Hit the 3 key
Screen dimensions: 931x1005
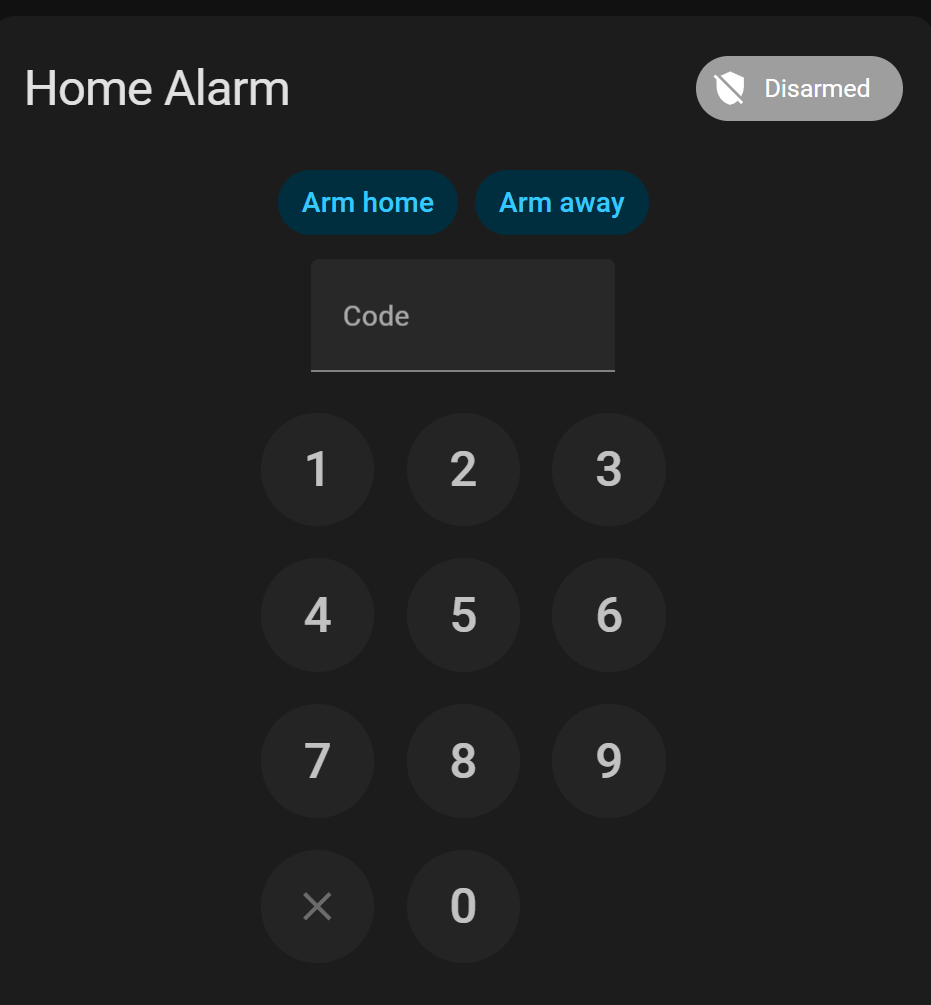click(608, 469)
